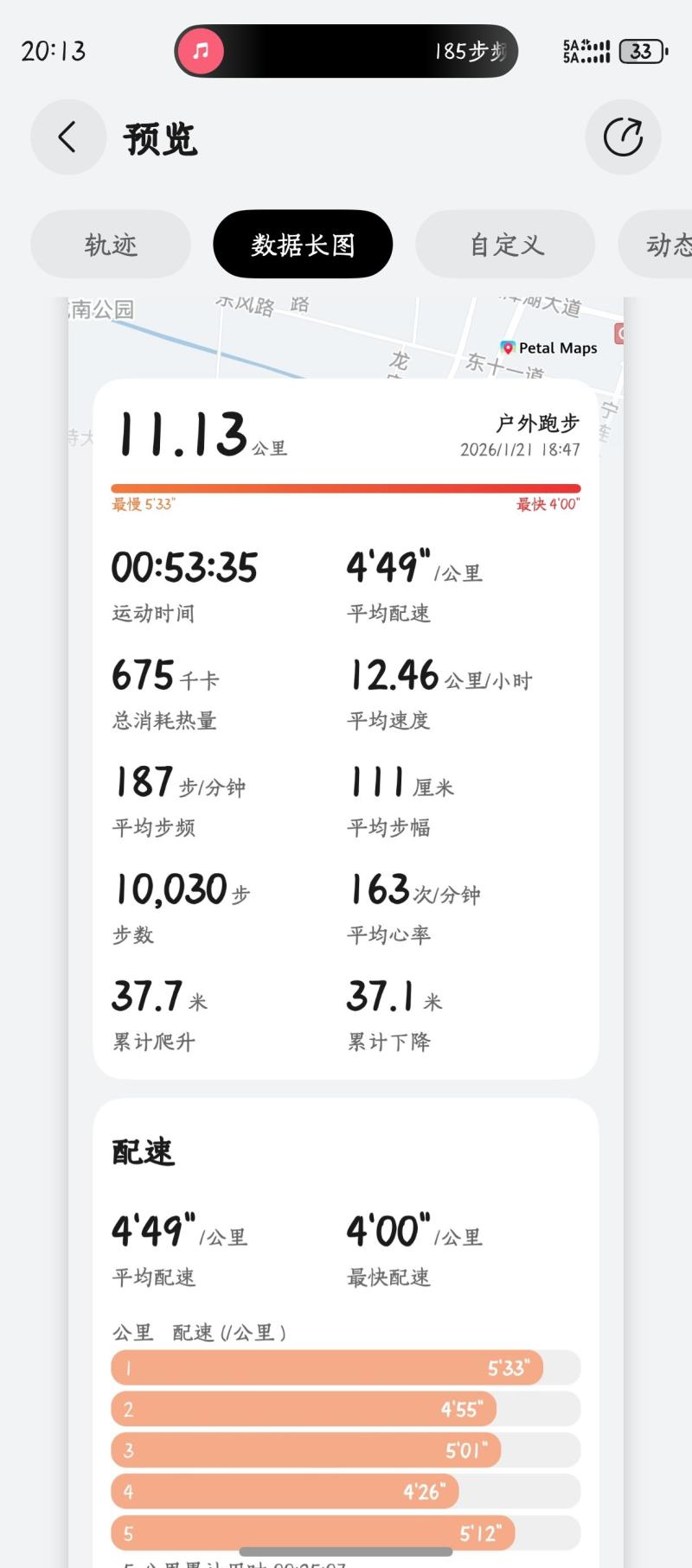Go back from the 预览 screen

coord(67,137)
